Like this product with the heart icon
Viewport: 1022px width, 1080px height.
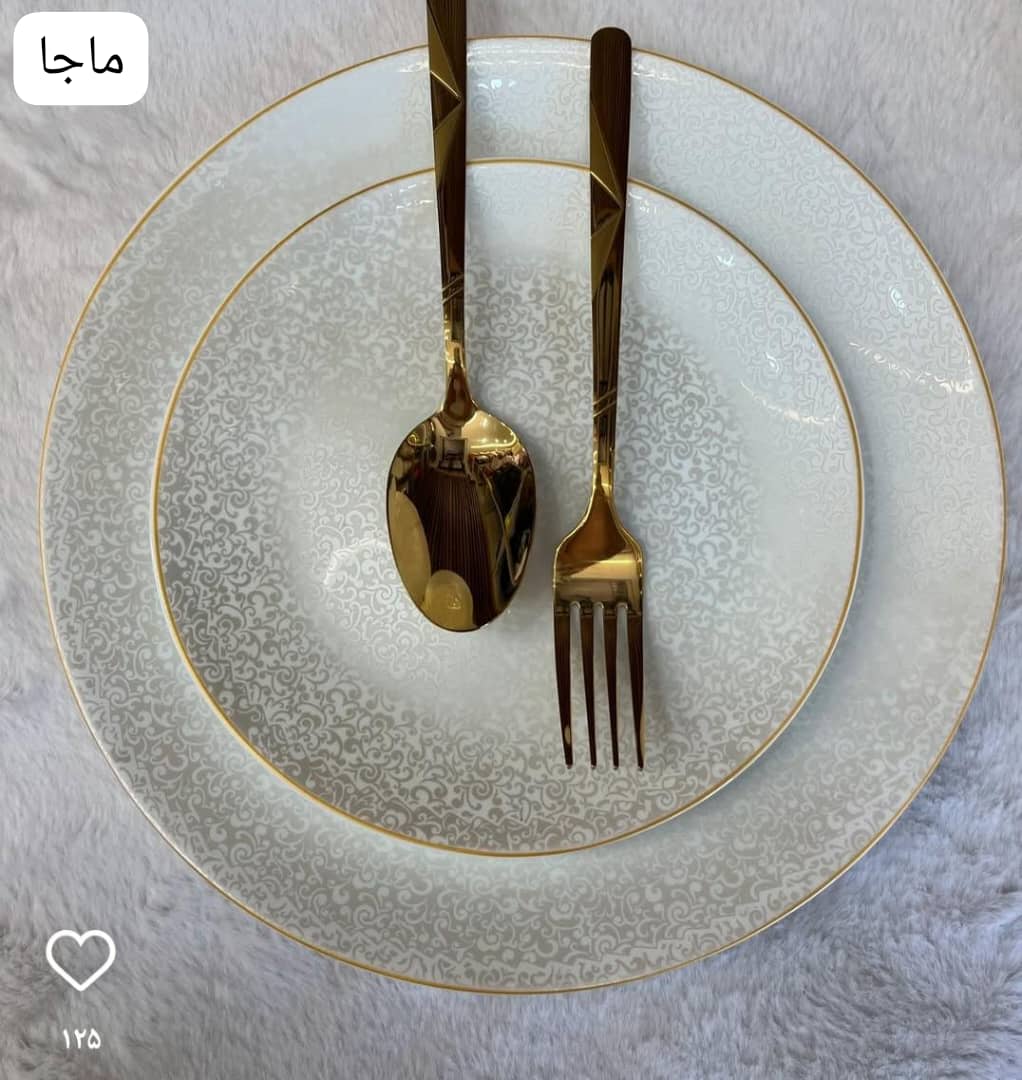(x=80, y=959)
